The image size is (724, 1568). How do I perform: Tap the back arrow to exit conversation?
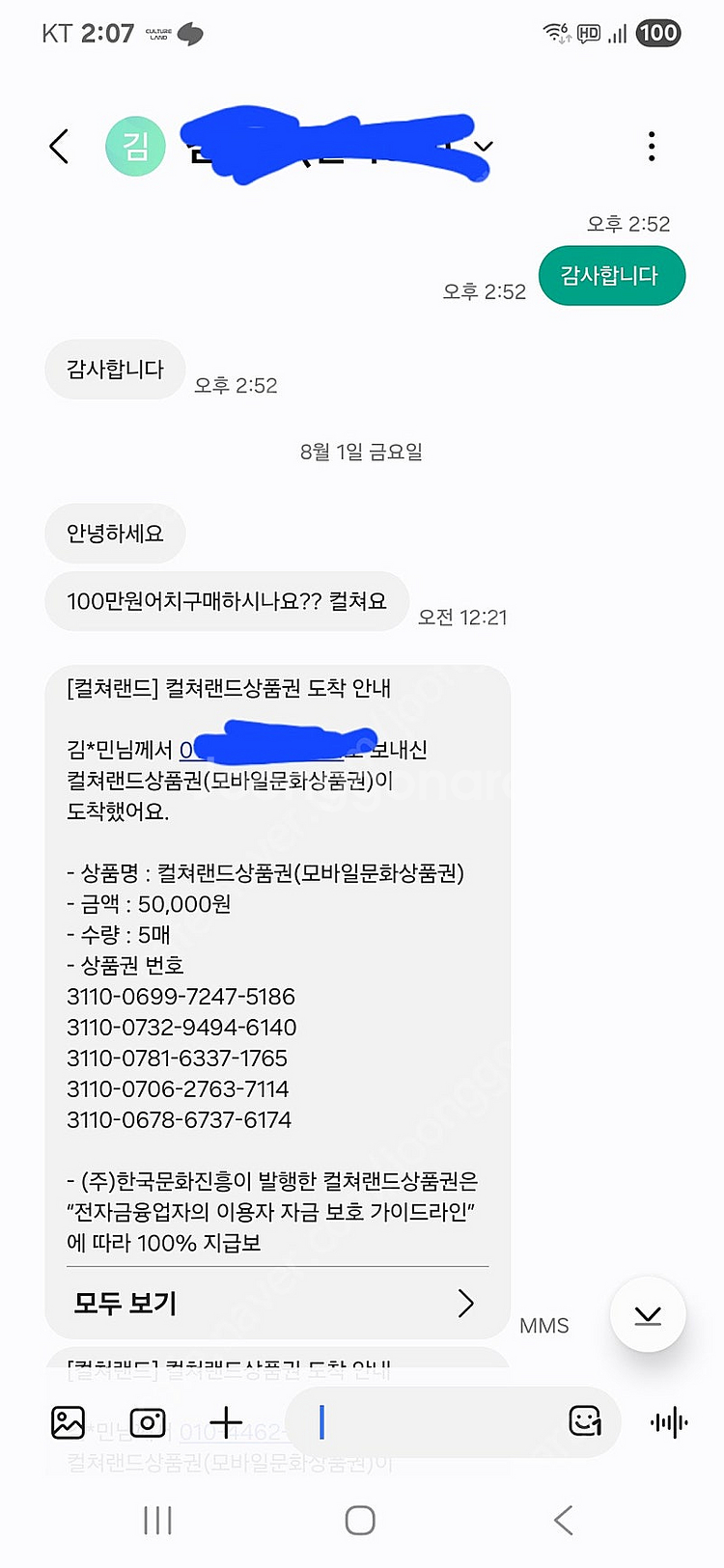58,146
